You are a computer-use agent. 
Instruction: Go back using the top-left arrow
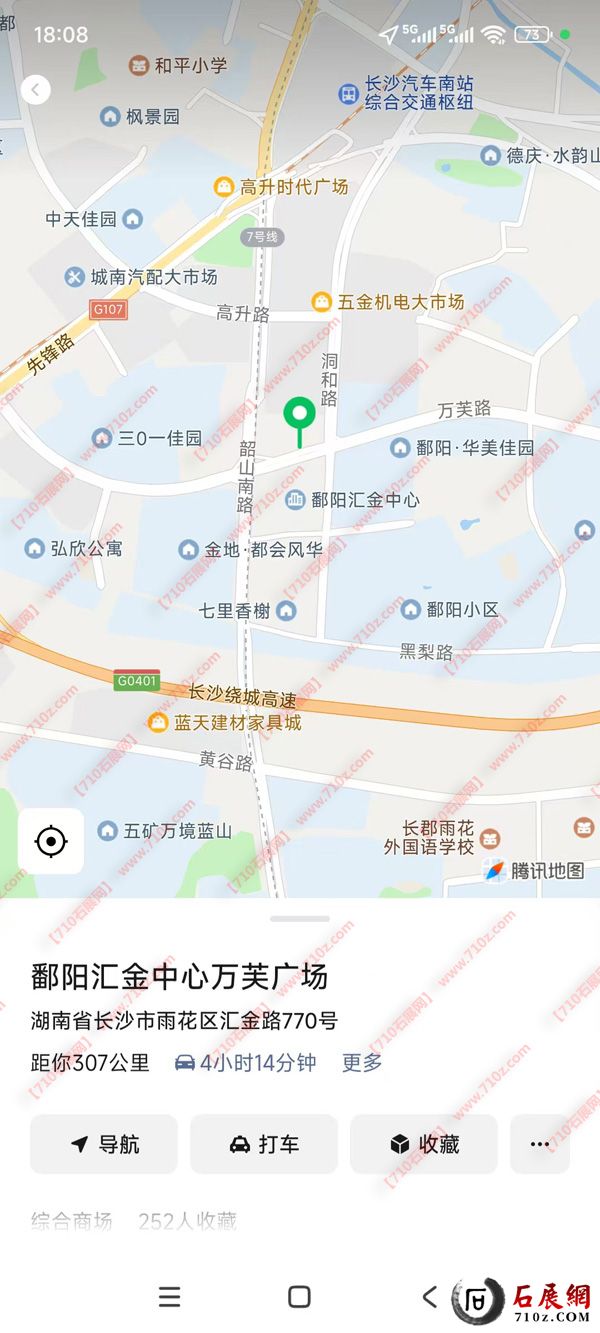(36, 90)
